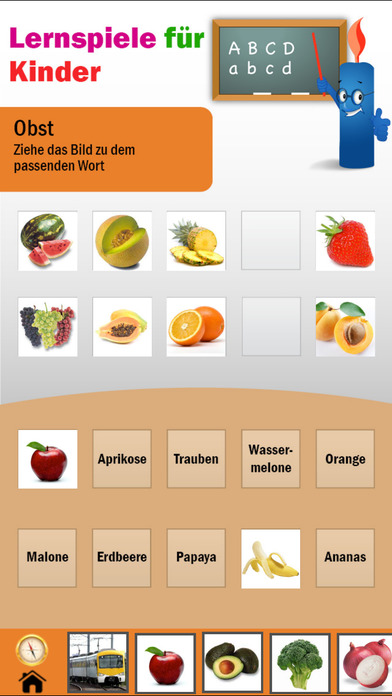This screenshot has height=696, width=392.
Task: Tap the papaya picture tile
Action: click(x=122, y=327)
